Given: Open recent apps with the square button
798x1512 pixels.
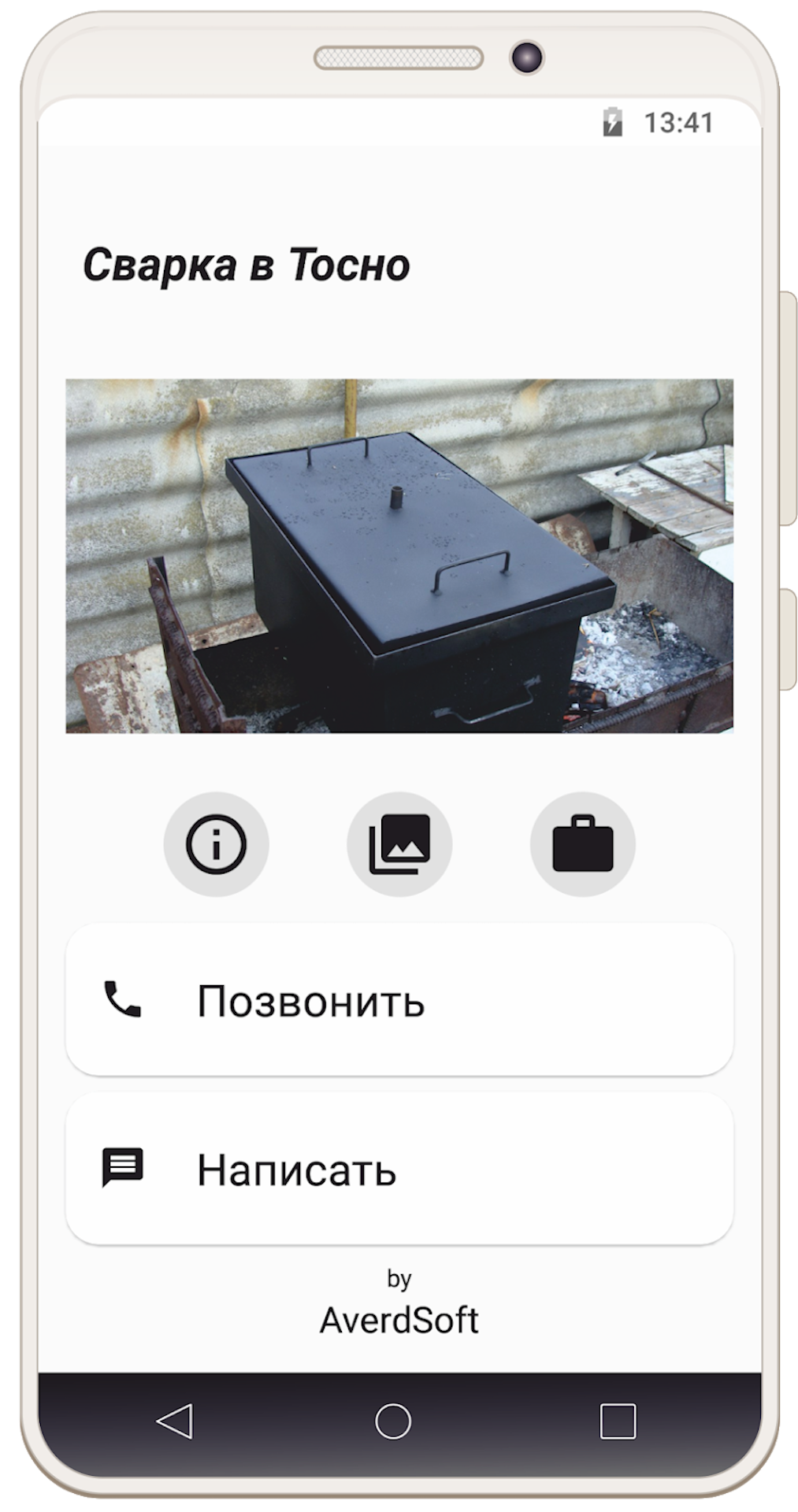Looking at the screenshot, I should point(618,1421).
